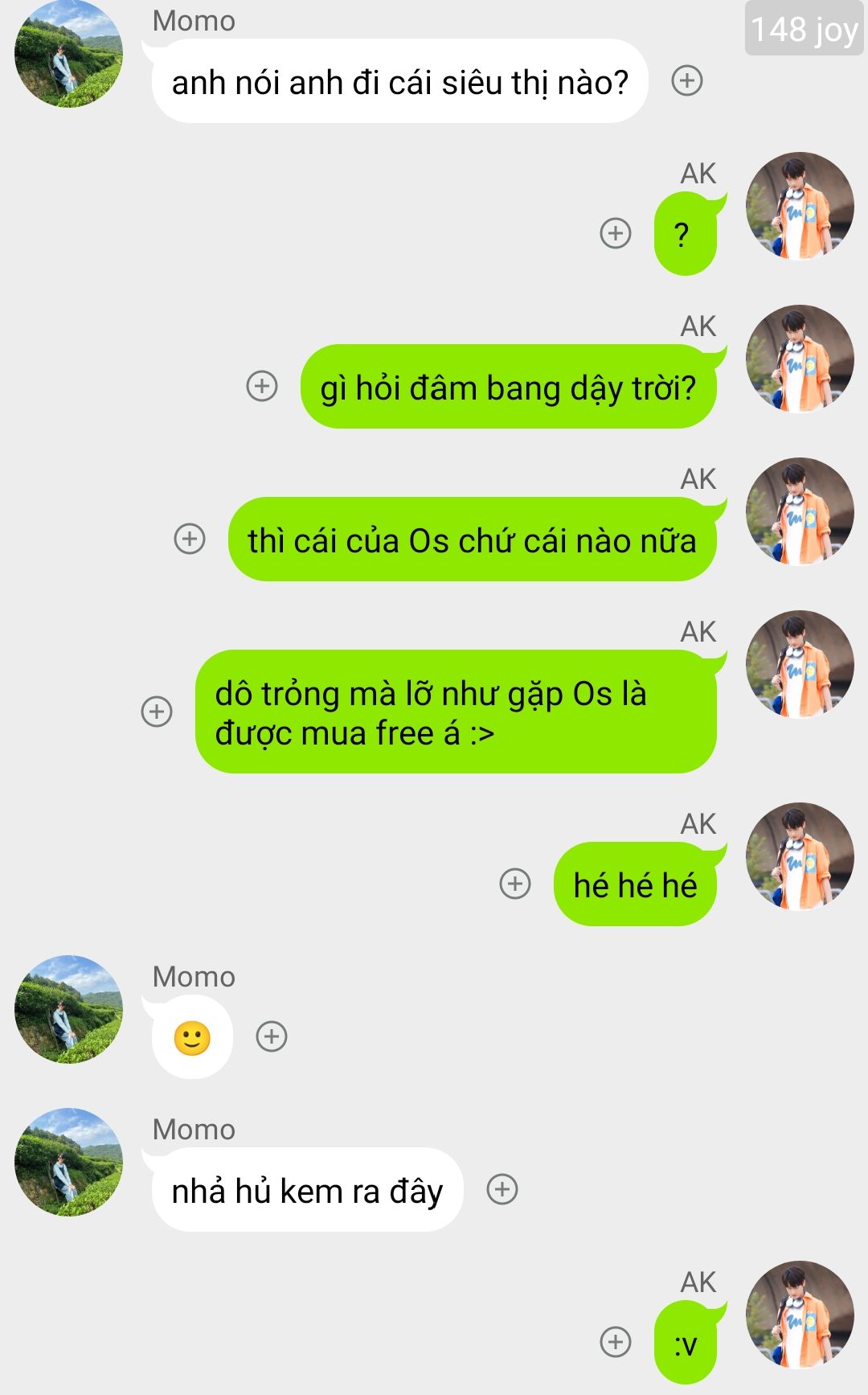Tap plus icon next to AK's ":v" message
This screenshot has width=868, height=1395.
pos(616,1342)
